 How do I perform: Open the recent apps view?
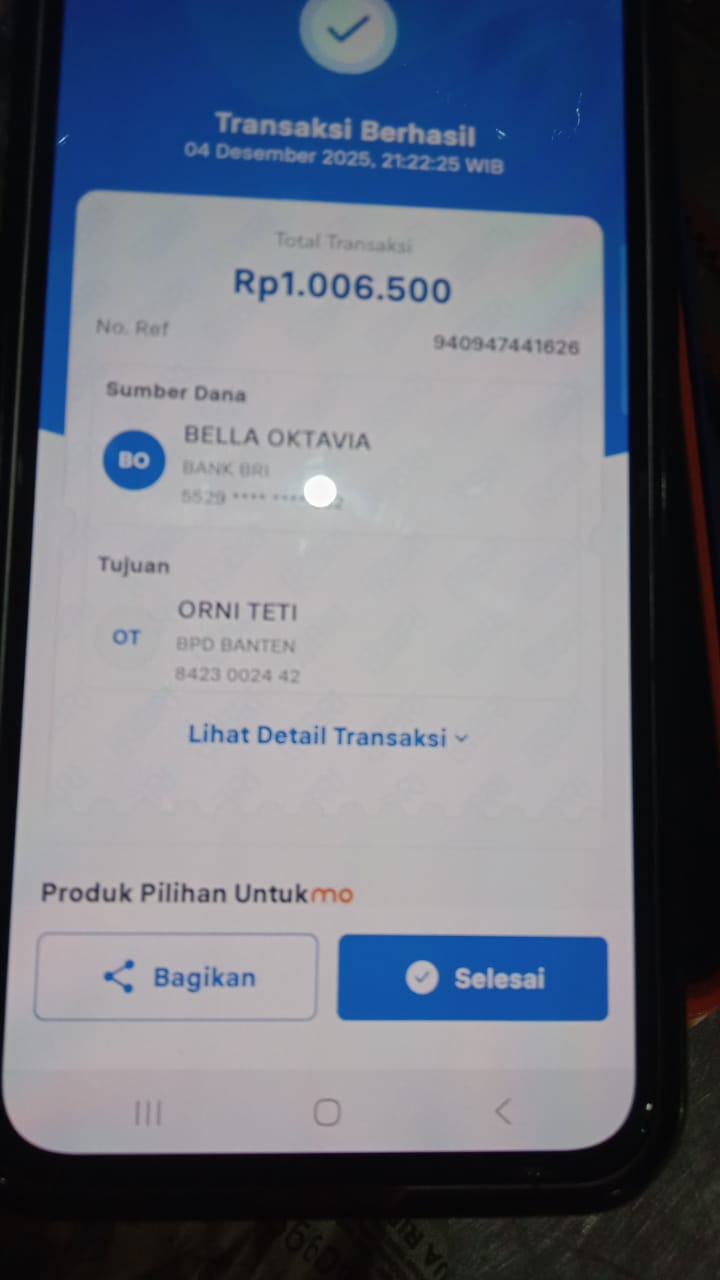(x=148, y=1113)
